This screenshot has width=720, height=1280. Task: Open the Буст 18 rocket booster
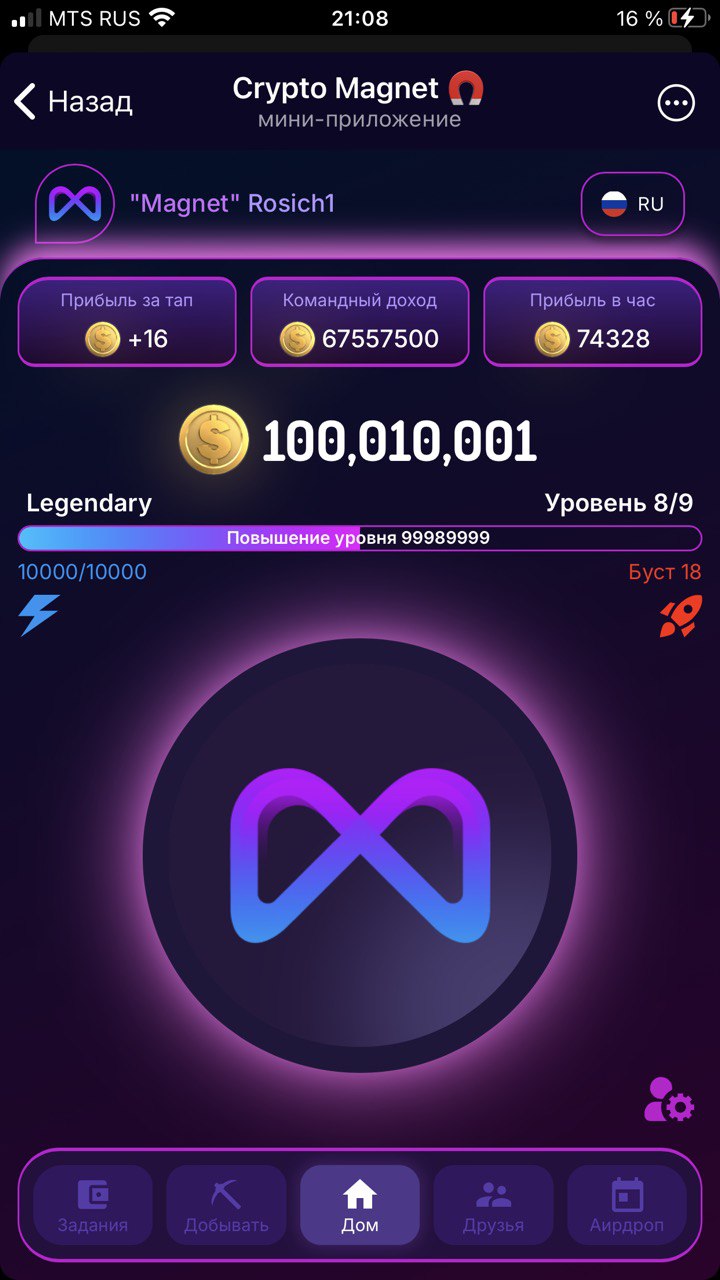[680, 616]
